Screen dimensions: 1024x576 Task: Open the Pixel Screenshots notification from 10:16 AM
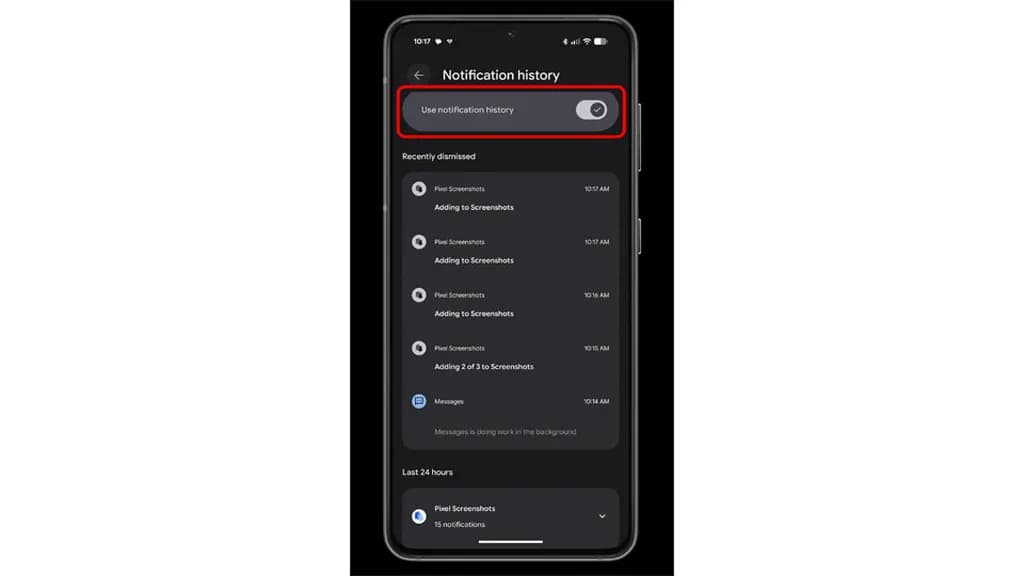click(510, 304)
